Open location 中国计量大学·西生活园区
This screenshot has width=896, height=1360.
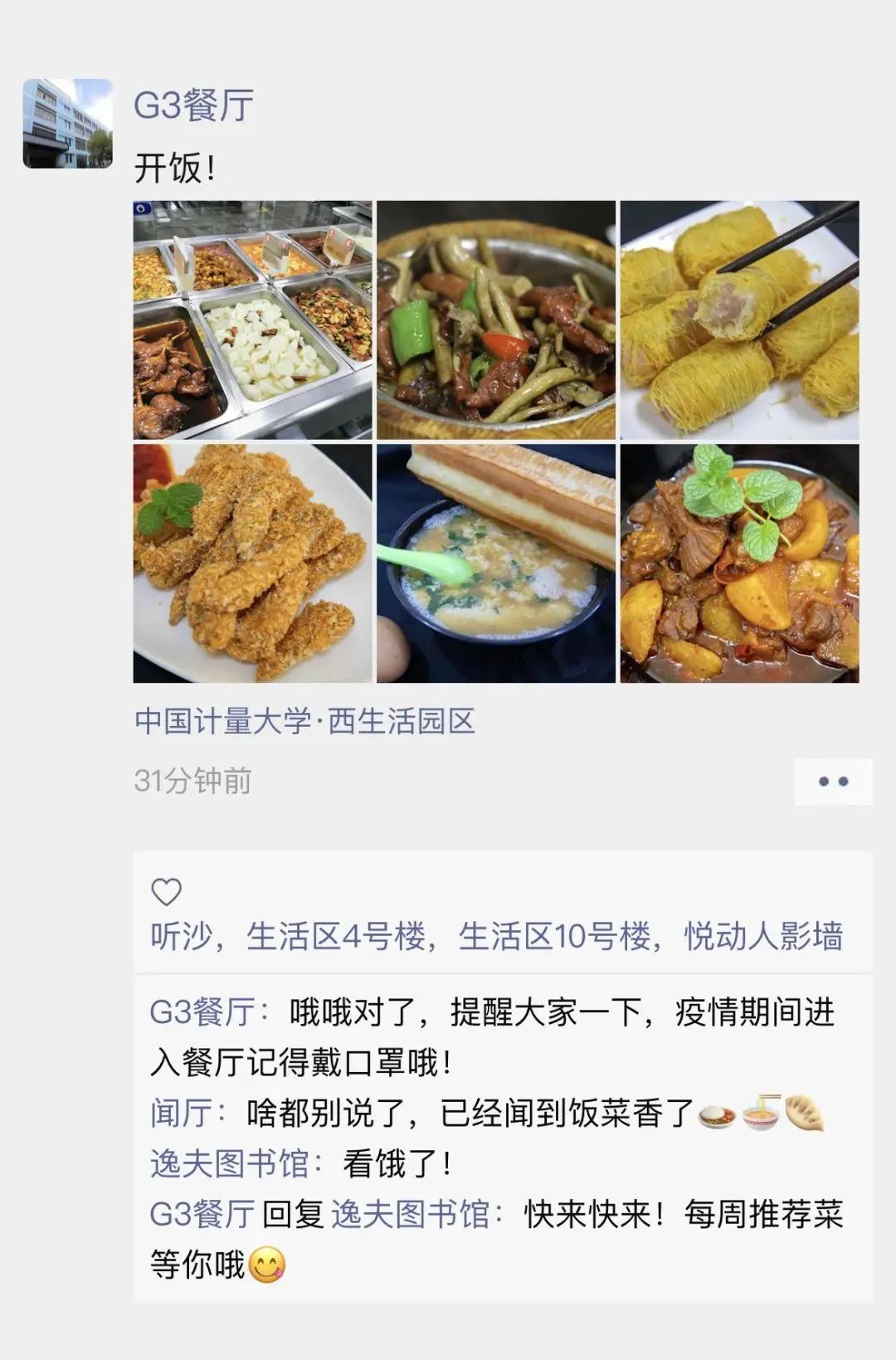[304, 721]
